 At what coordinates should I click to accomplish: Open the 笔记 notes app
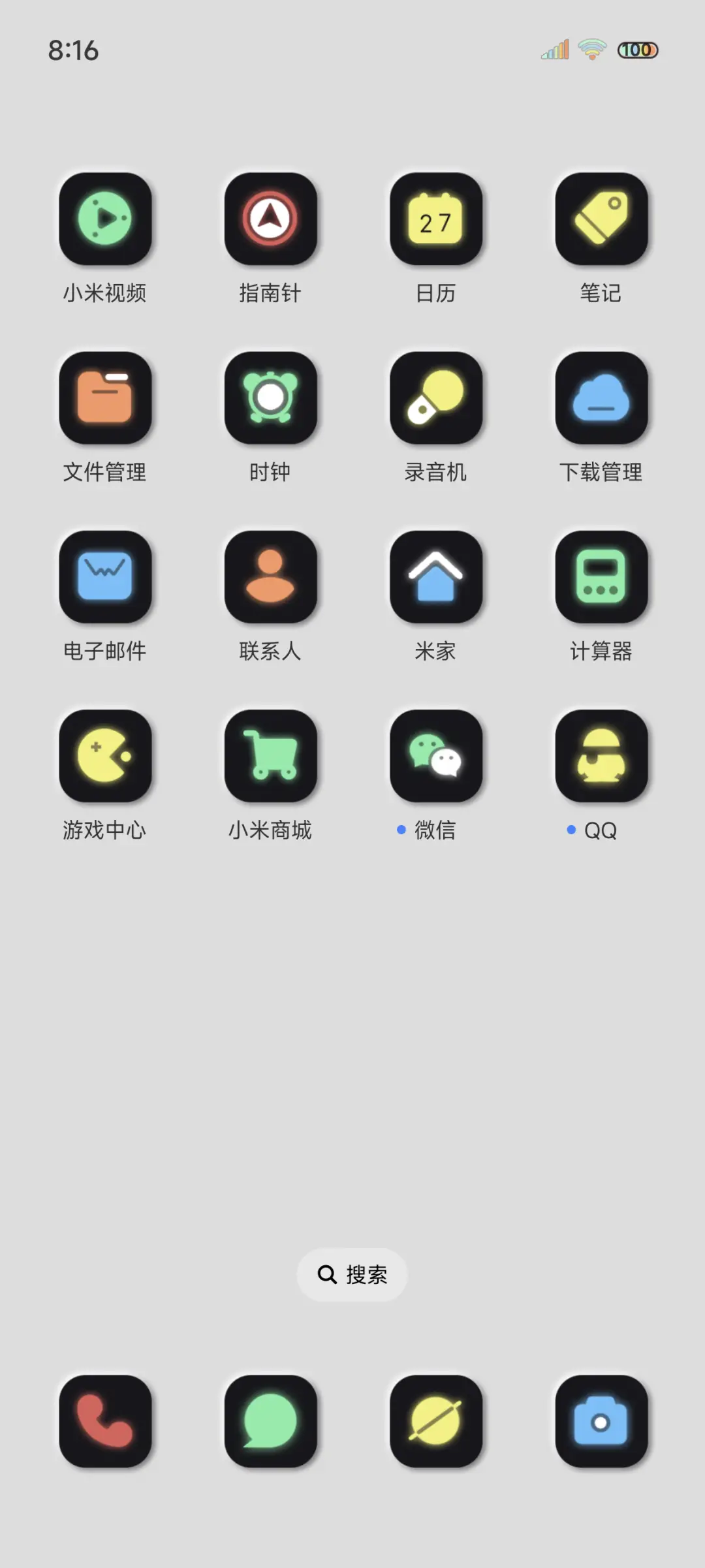tap(602, 220)
